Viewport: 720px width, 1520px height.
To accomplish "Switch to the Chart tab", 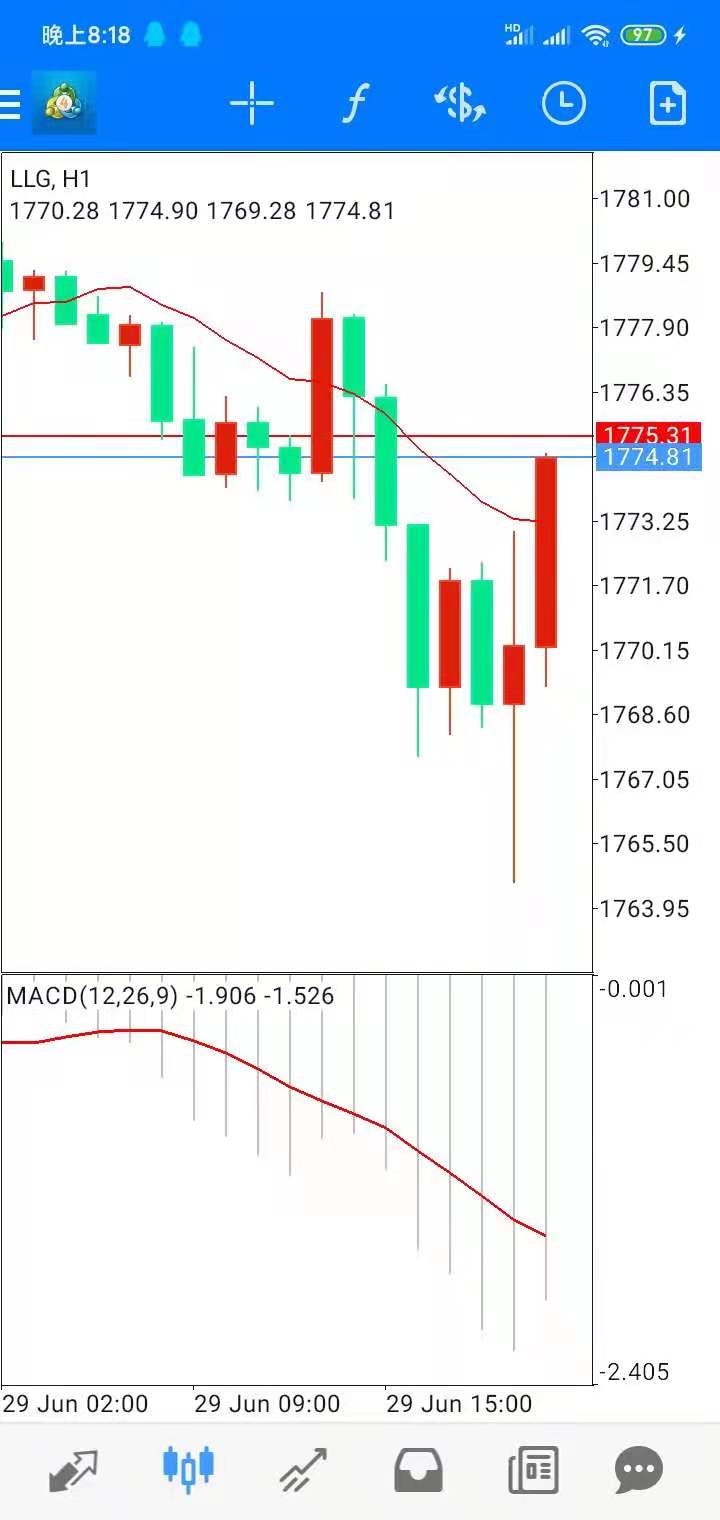I will (188, 1469).
